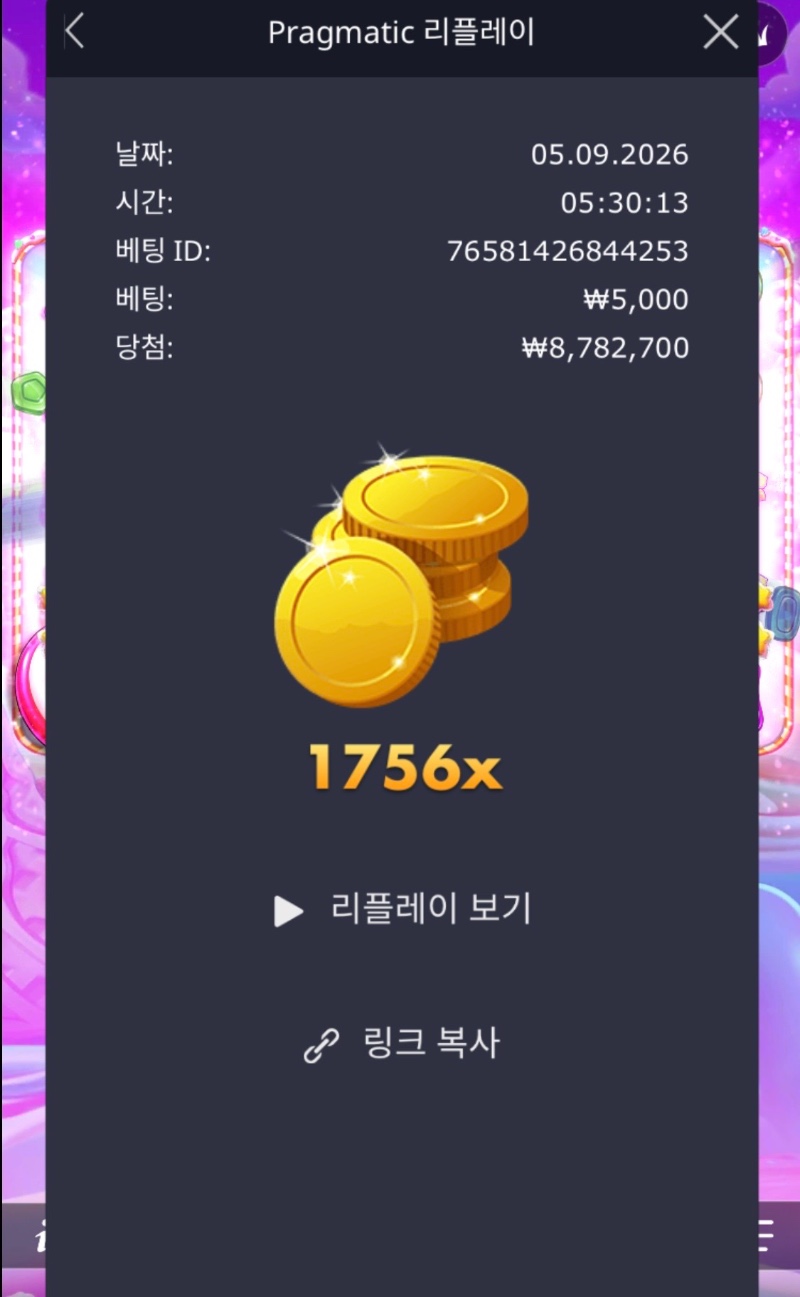Play the replay with 리플레이 보기

pos(402,909)
